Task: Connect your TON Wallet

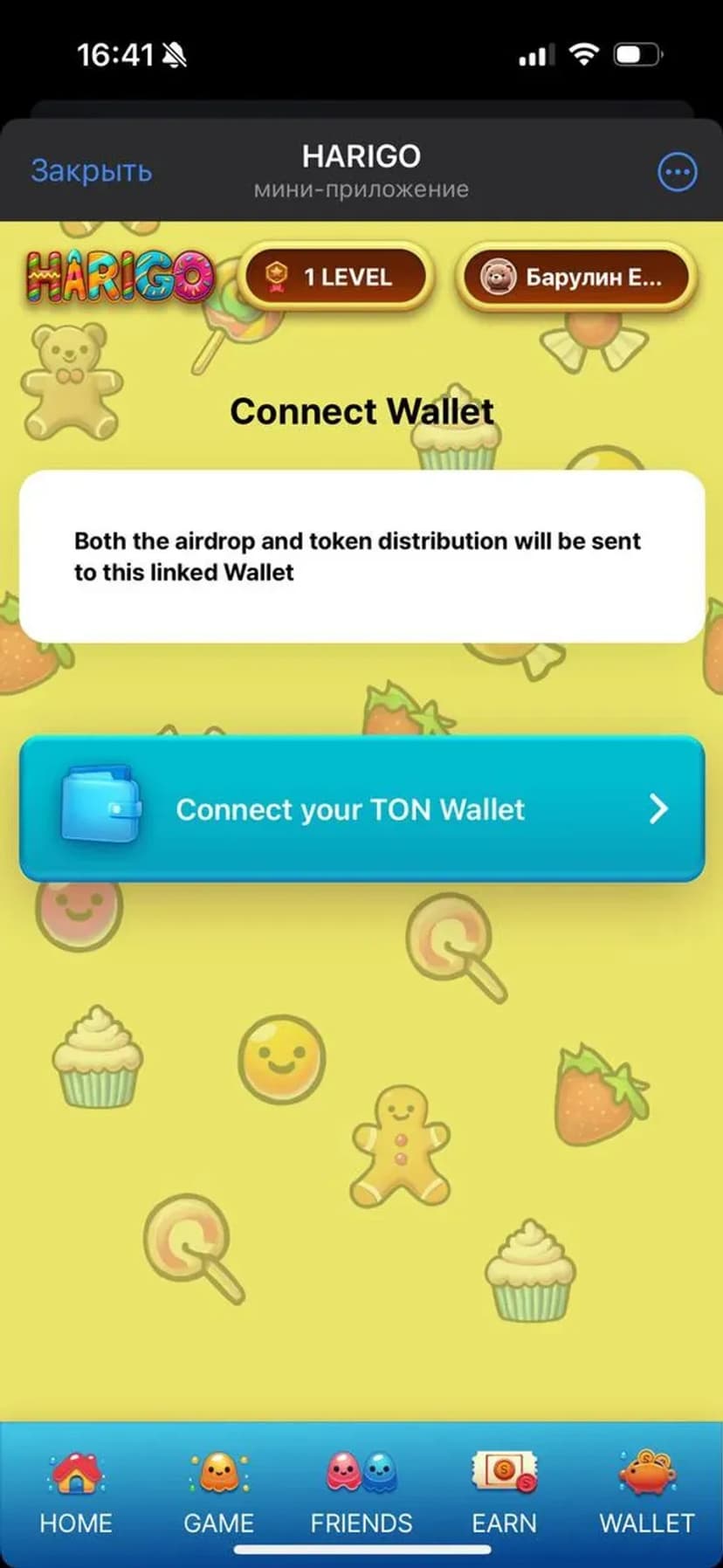Action: click(361, 809)
